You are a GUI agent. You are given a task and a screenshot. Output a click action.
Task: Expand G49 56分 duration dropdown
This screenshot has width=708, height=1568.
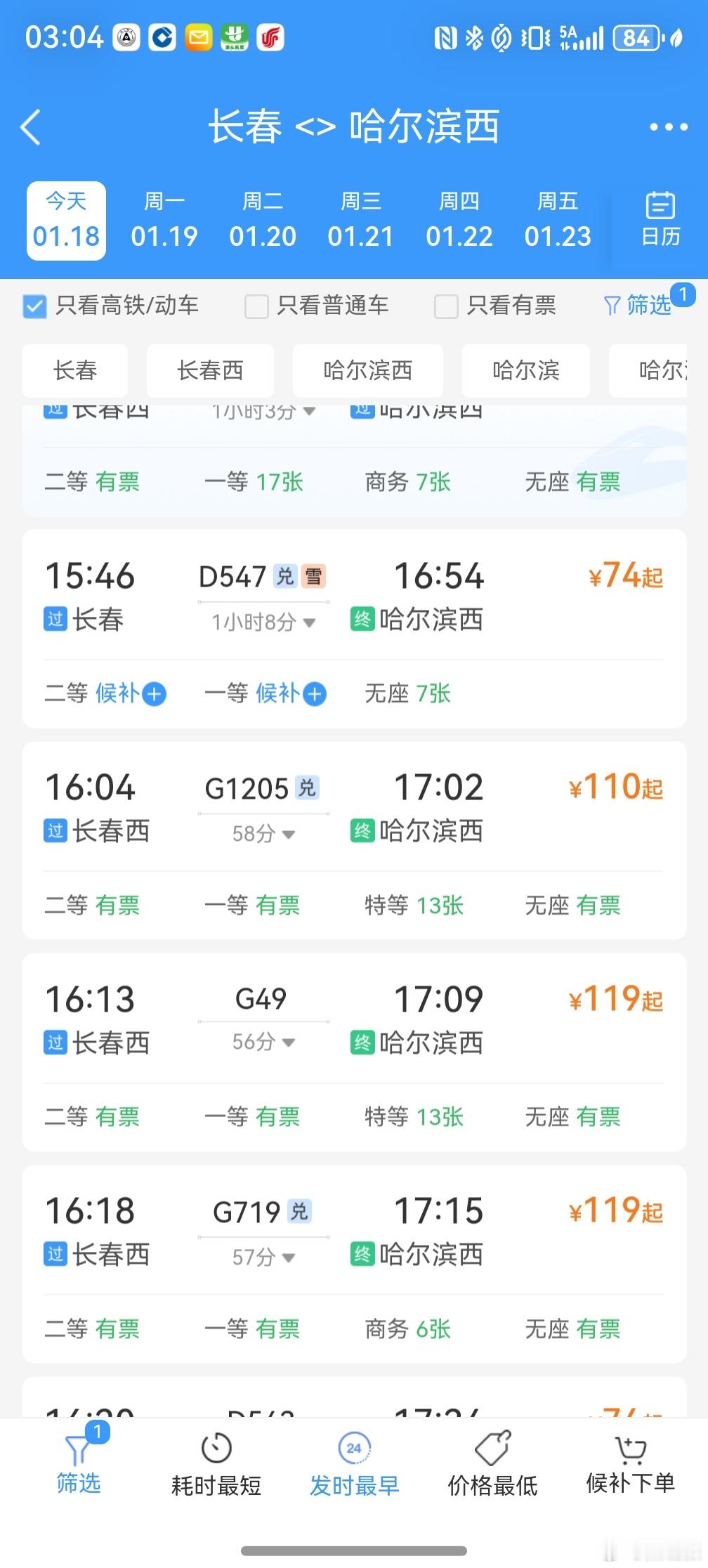(x=288, y=1045)
